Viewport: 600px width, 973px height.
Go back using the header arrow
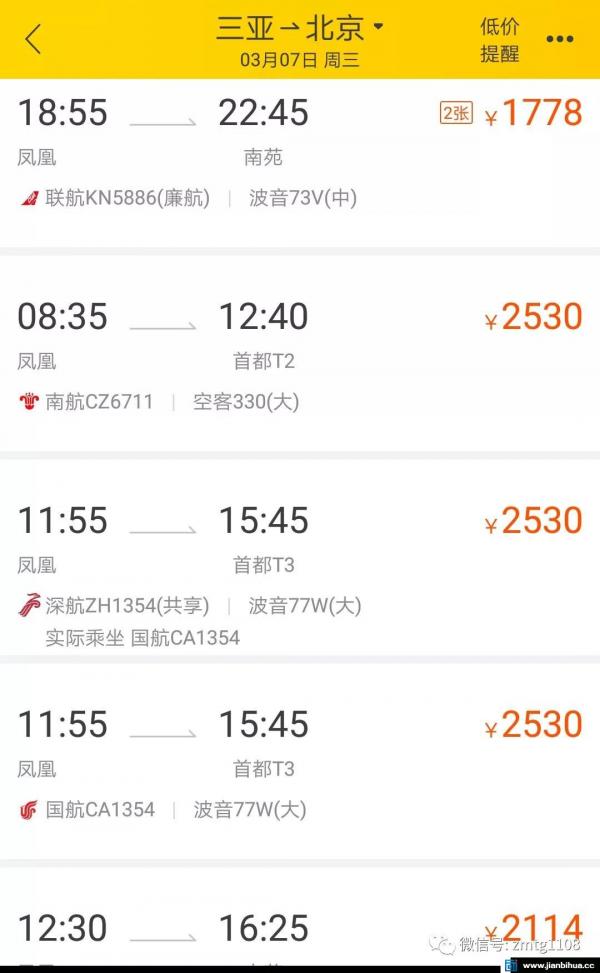pyautogui.click(x=34, y=39)
